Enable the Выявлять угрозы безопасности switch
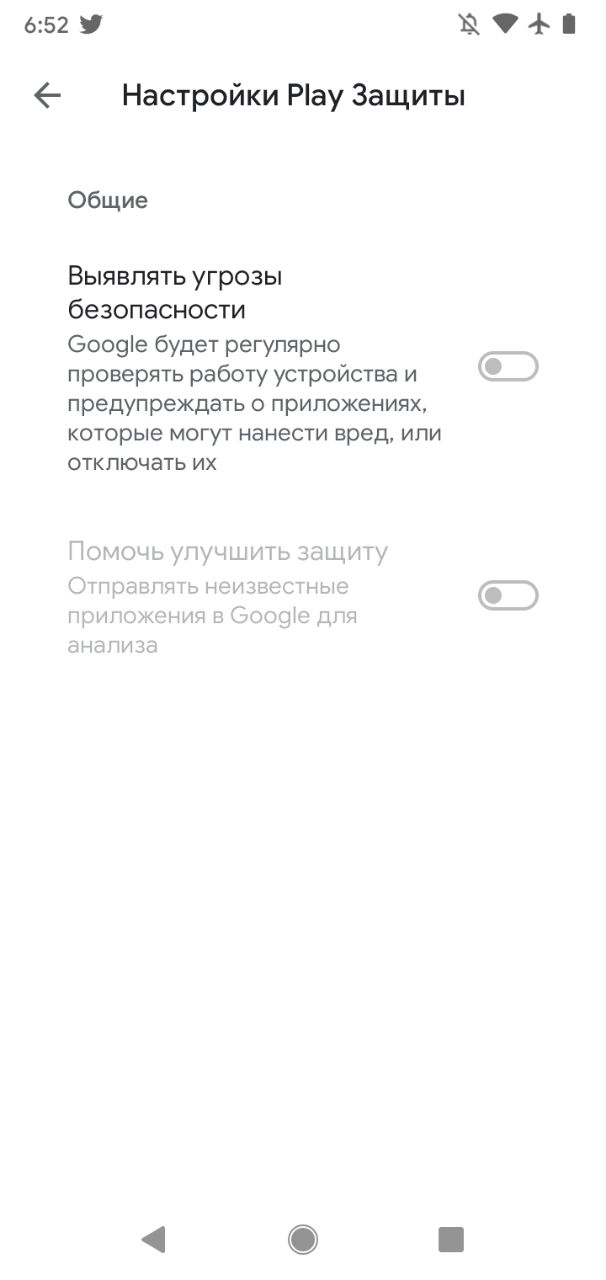Screen dimensions: 606x1280 pos(508,367)
